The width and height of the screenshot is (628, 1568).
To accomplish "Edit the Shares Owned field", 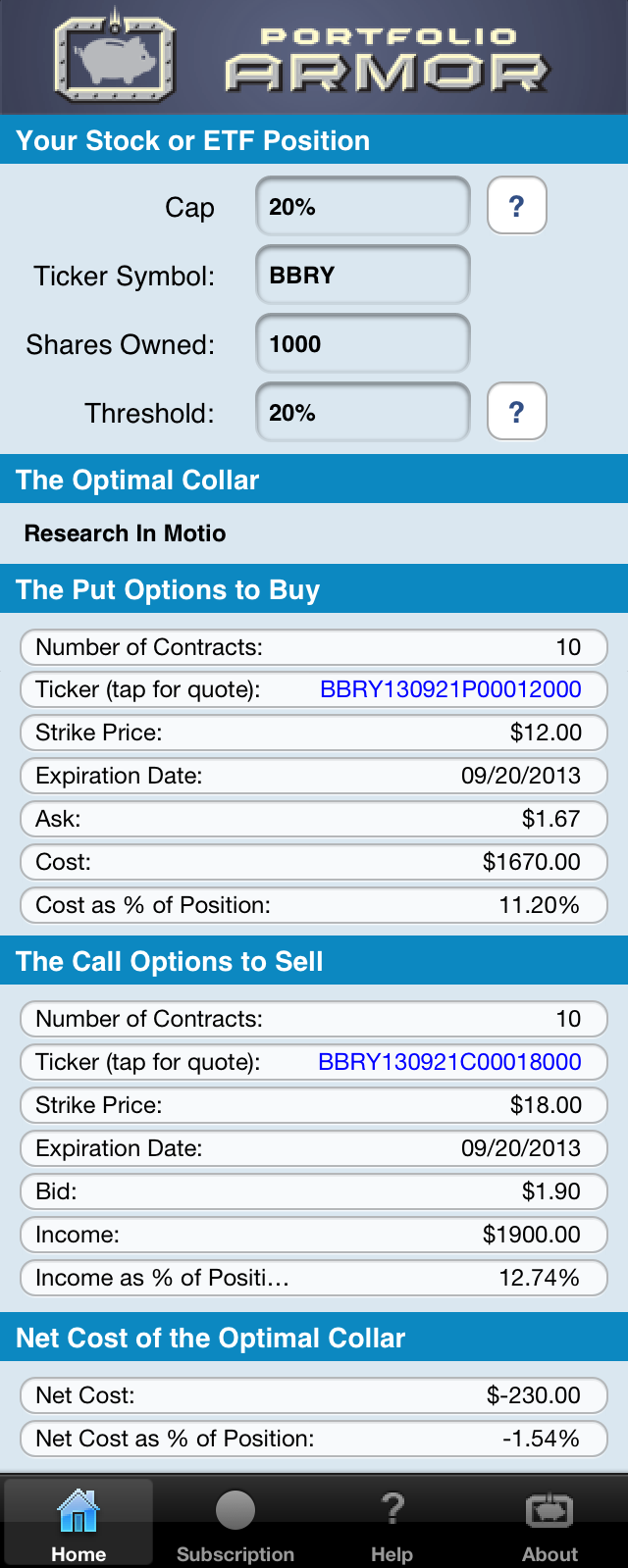I will [363, 344].
